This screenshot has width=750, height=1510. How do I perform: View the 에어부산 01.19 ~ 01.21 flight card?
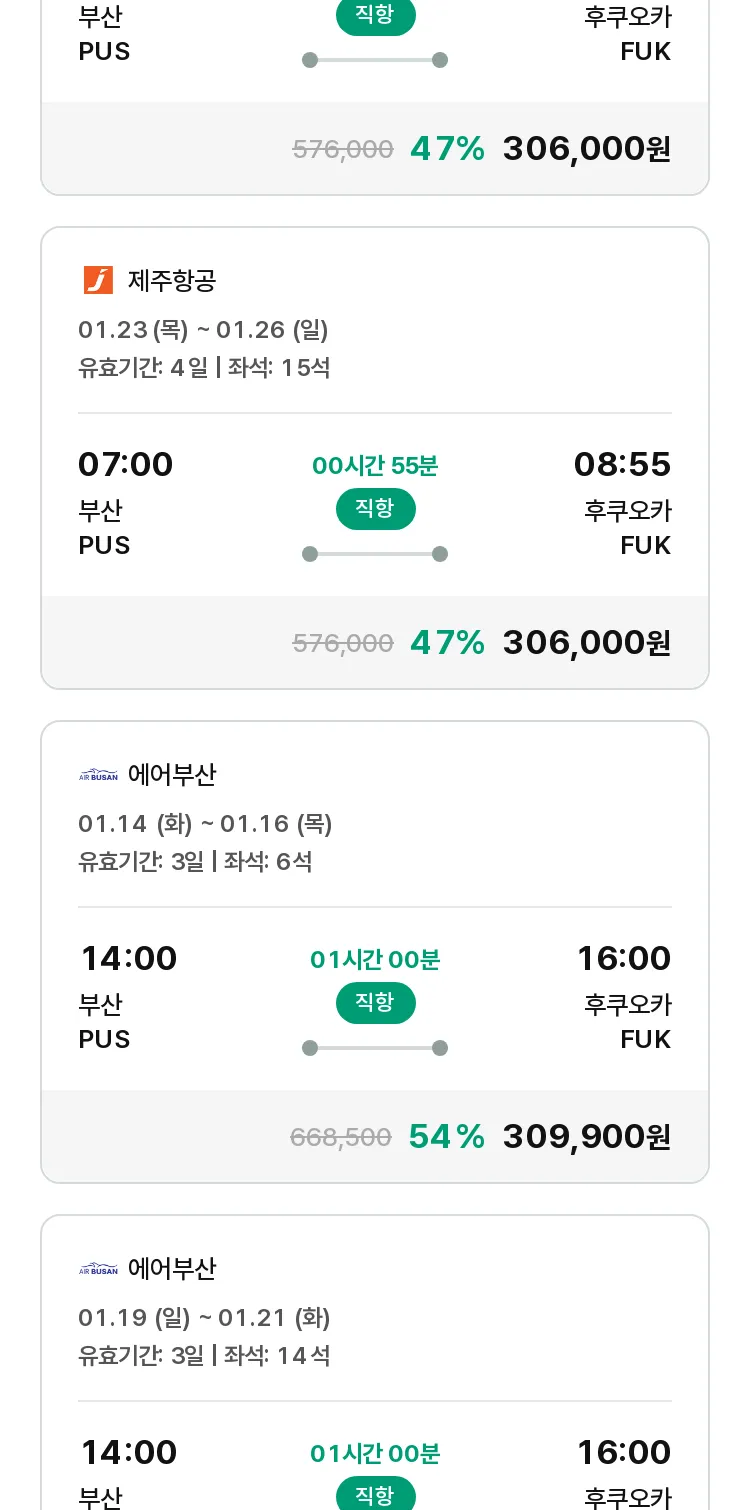(x=375, y=1362)
